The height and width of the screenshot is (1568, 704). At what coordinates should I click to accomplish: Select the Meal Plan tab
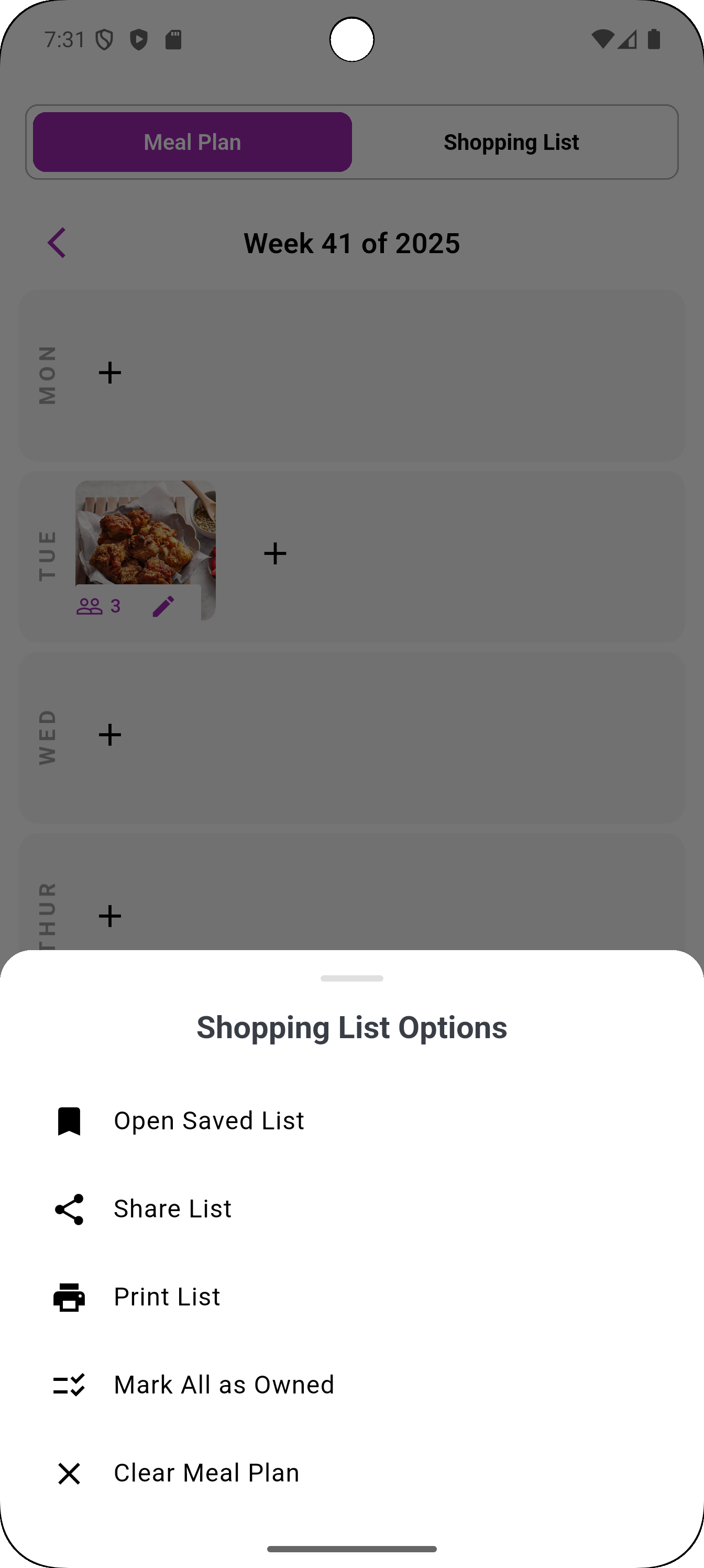[192, 142]
